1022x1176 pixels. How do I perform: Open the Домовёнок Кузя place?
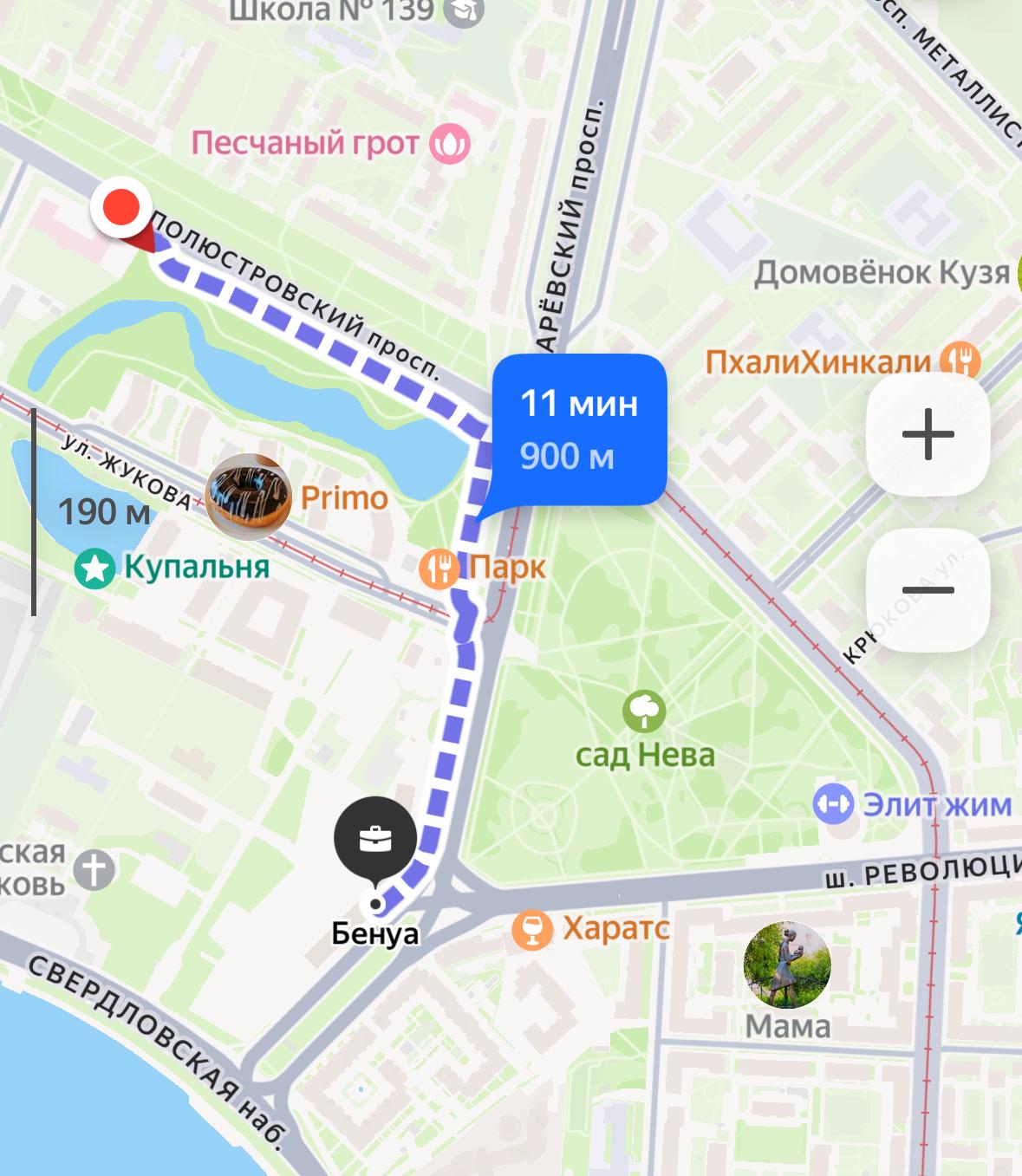pyautogui.click(x=882, y=272)
